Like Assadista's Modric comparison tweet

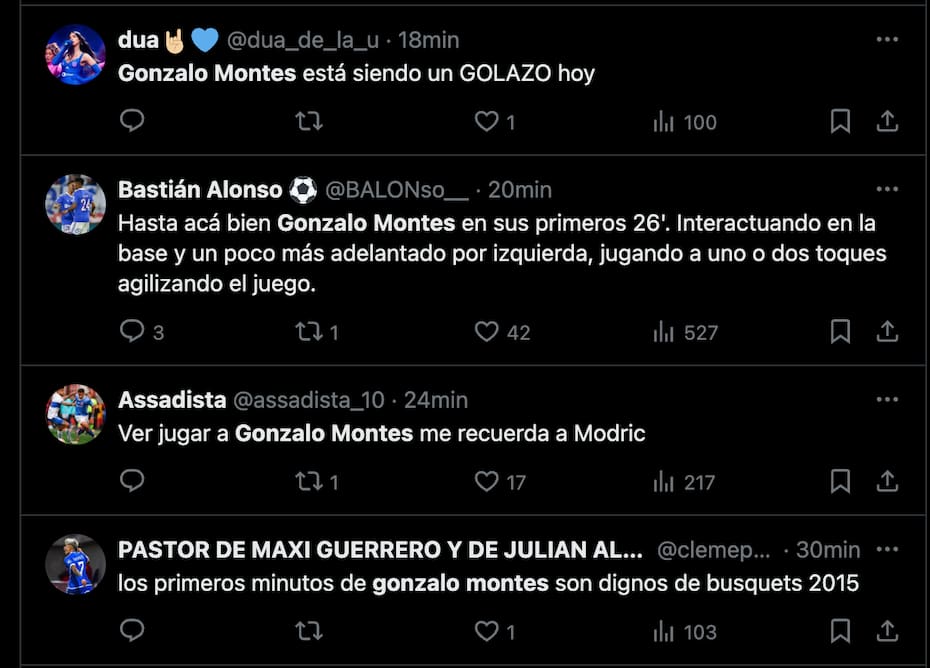coord(487,482)
